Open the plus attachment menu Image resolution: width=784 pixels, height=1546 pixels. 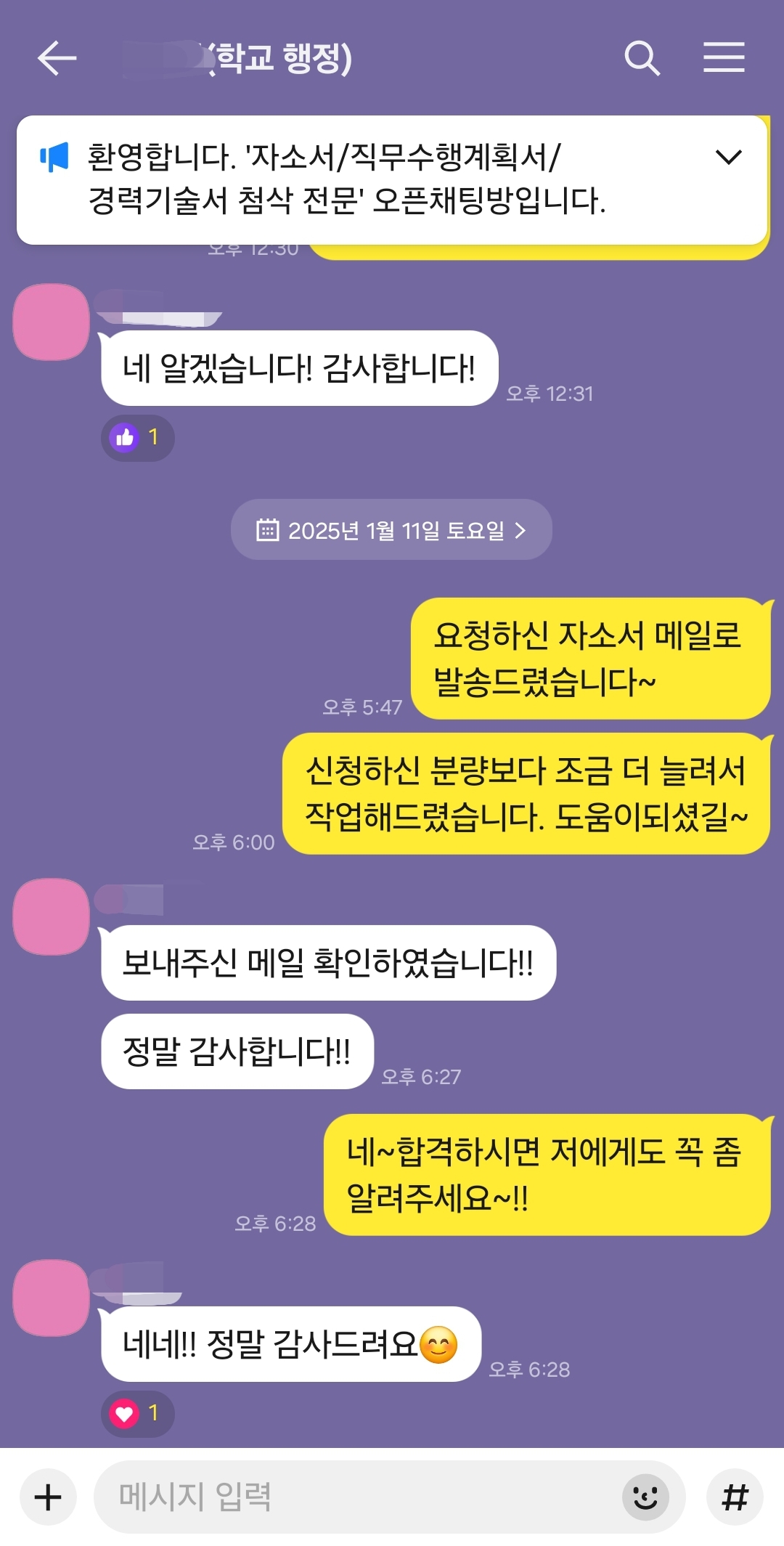point(48,1497)
